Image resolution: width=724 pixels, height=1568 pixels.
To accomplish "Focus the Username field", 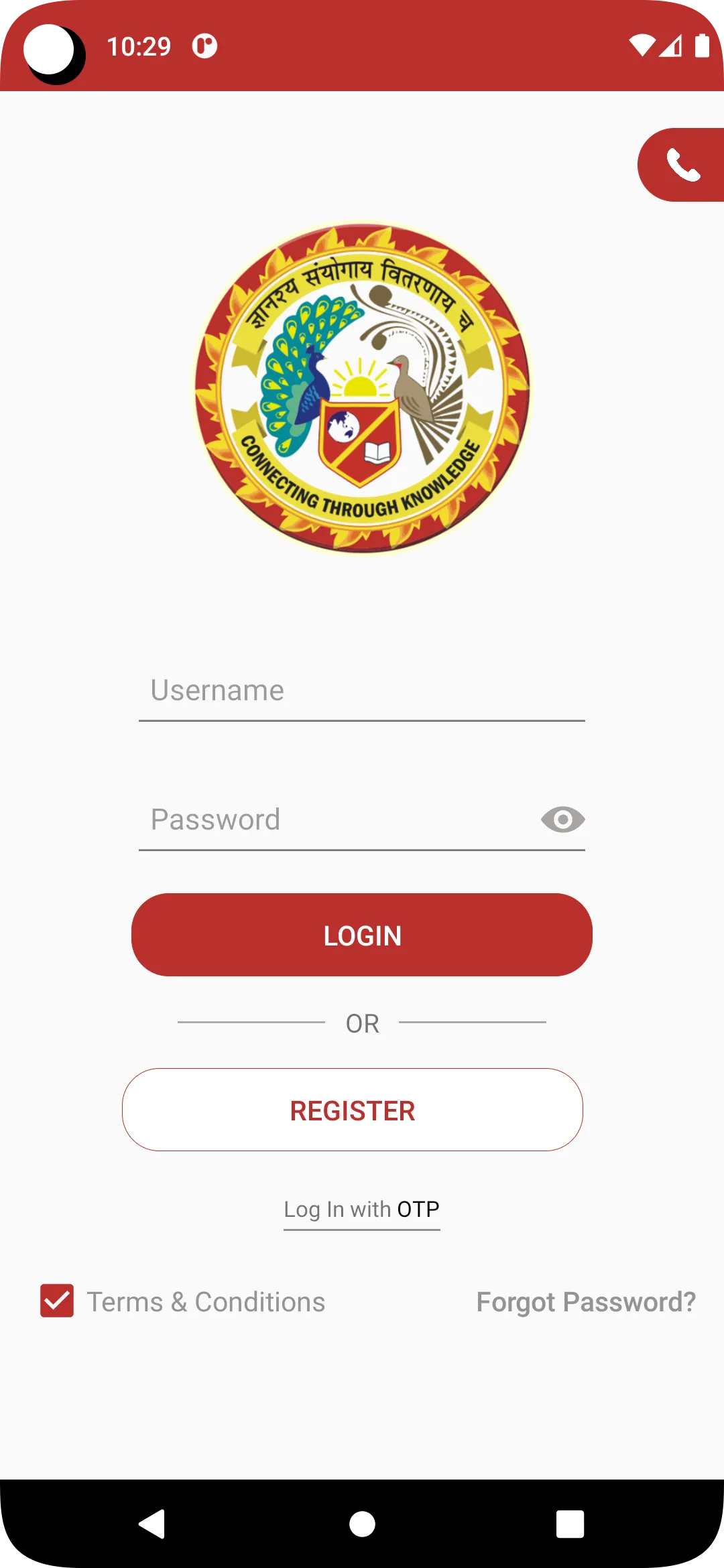I will (x=362, y=691).
